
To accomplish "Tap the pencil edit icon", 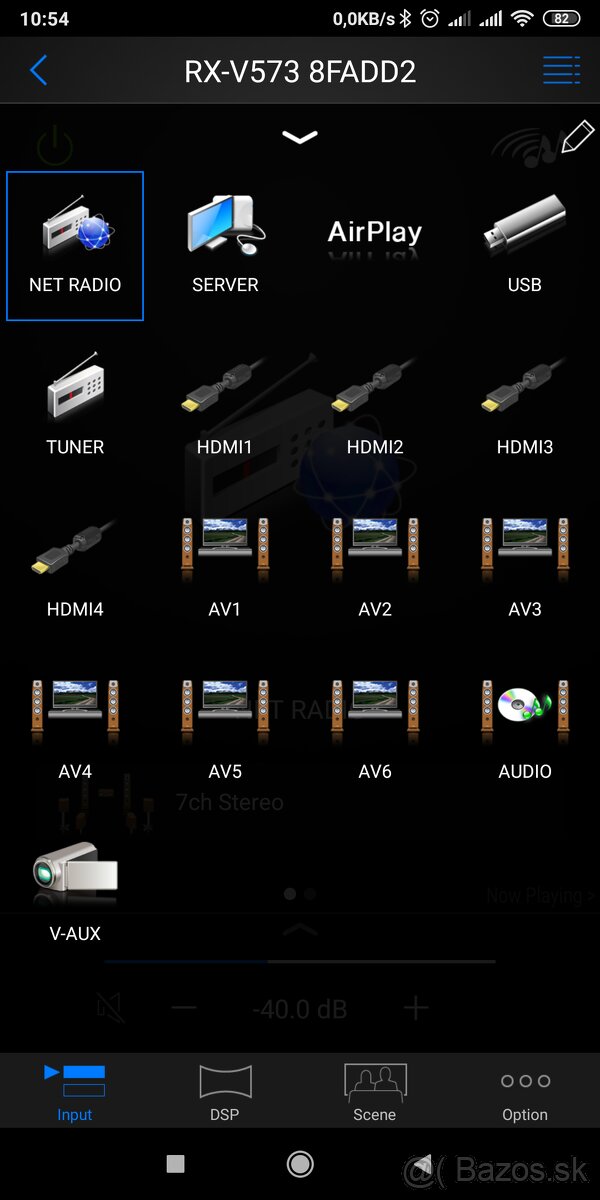I will [x=577, y=138].
